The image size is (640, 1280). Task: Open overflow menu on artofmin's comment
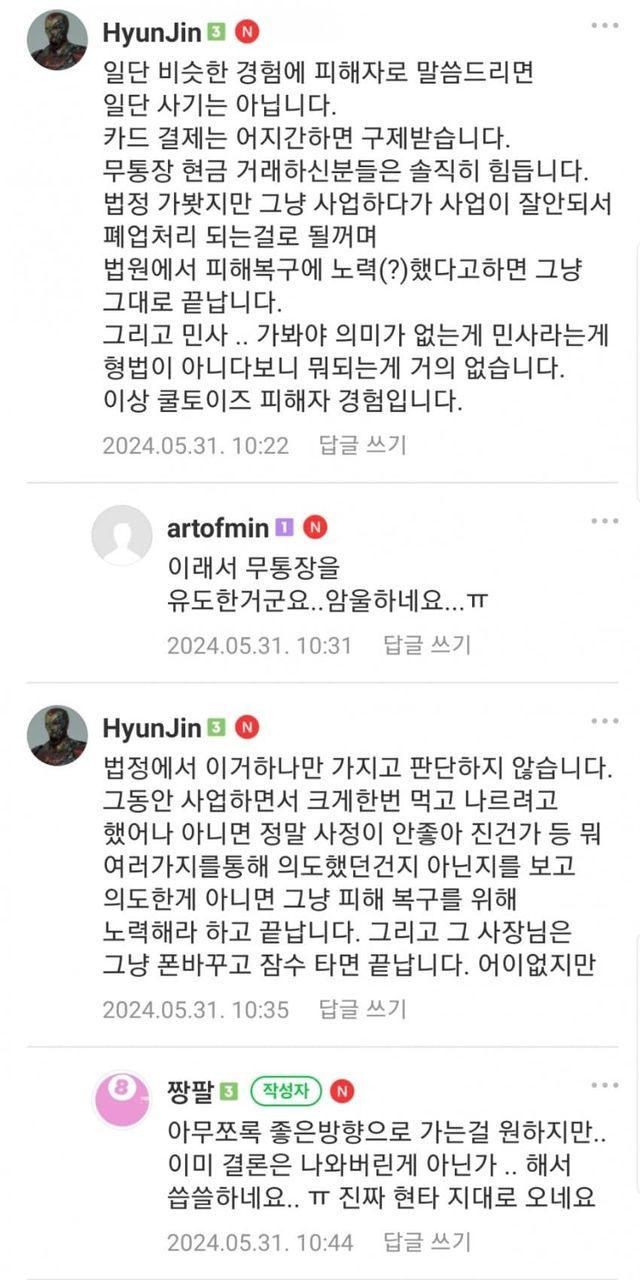click(x=604, y=521)
